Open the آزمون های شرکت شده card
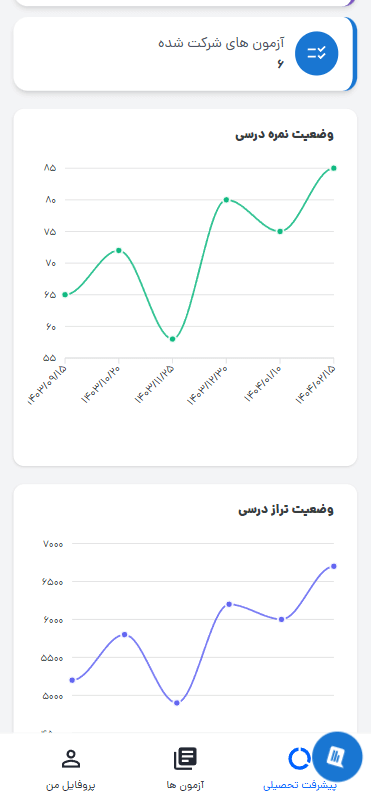 [185, 54]
